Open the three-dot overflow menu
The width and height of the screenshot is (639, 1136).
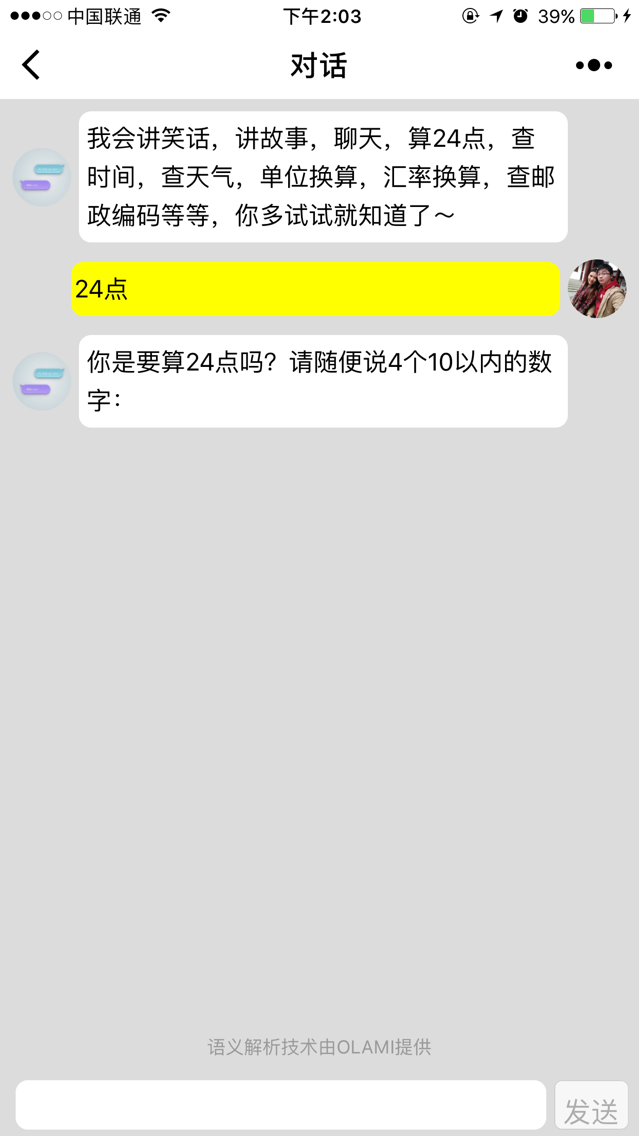click(x=594, y=65)
